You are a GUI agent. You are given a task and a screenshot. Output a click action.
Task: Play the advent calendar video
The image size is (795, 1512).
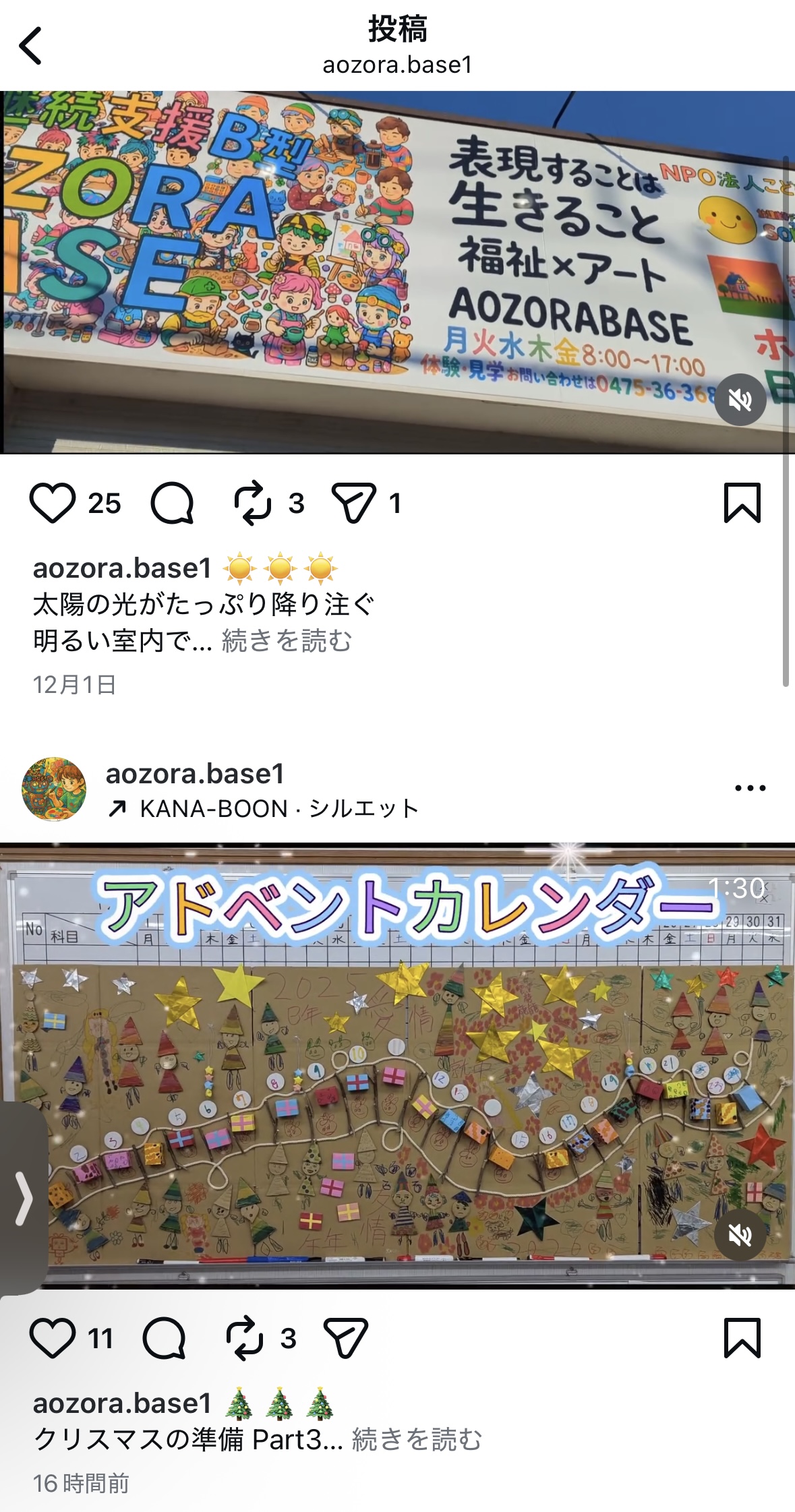pyautogui.click(x=397, y=1065)
